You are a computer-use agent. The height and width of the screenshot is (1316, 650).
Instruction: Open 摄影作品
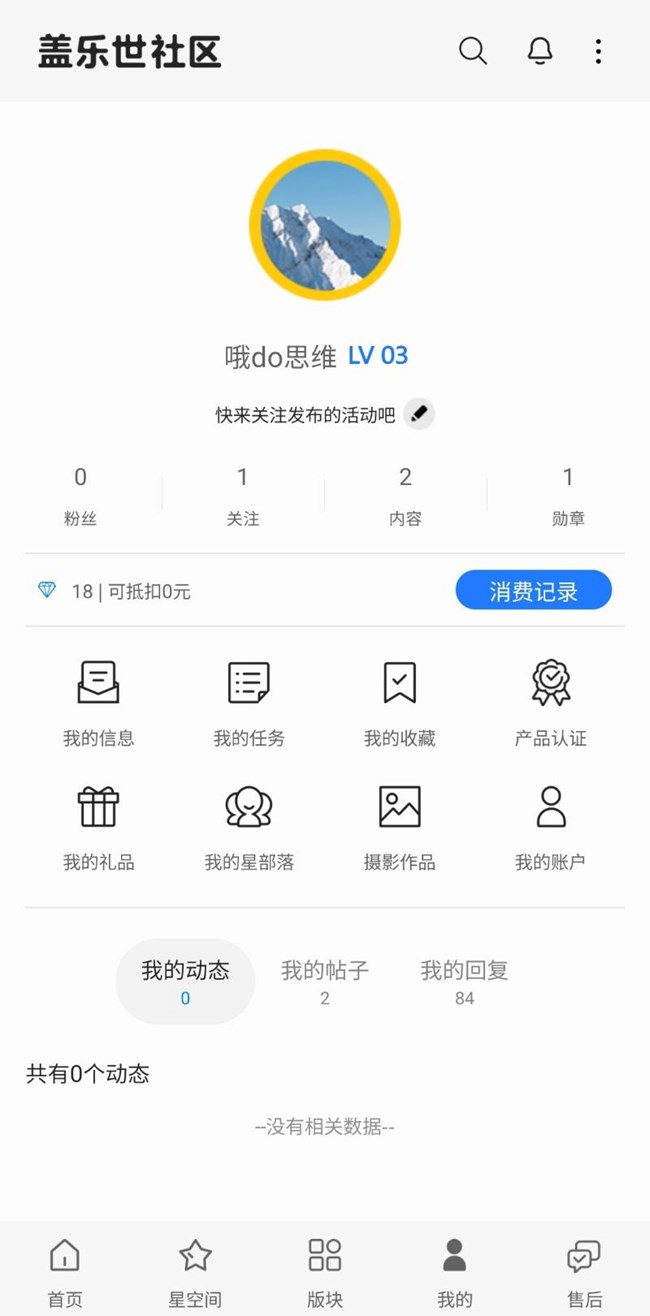(400, 827)
